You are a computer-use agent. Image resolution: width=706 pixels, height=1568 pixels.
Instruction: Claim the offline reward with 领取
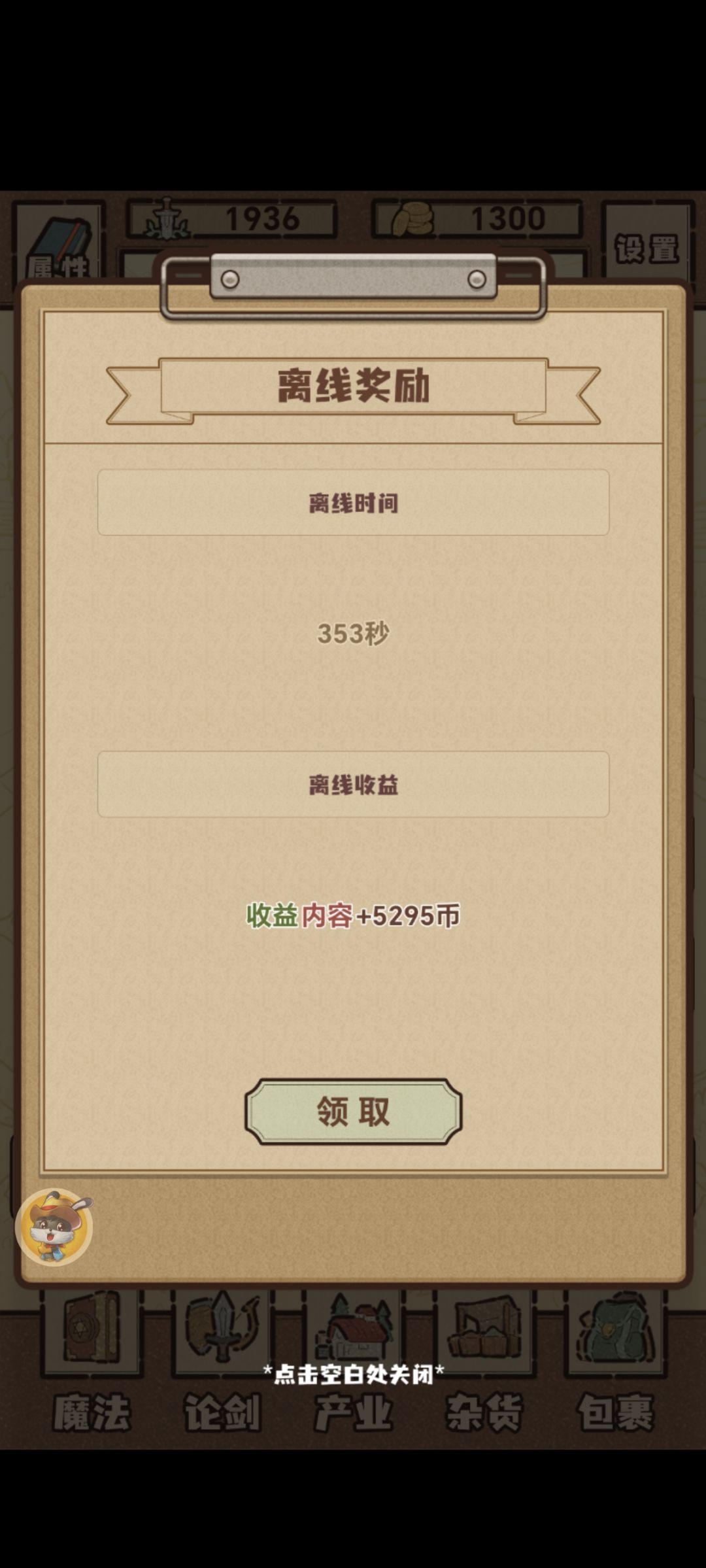point(353,1111)
